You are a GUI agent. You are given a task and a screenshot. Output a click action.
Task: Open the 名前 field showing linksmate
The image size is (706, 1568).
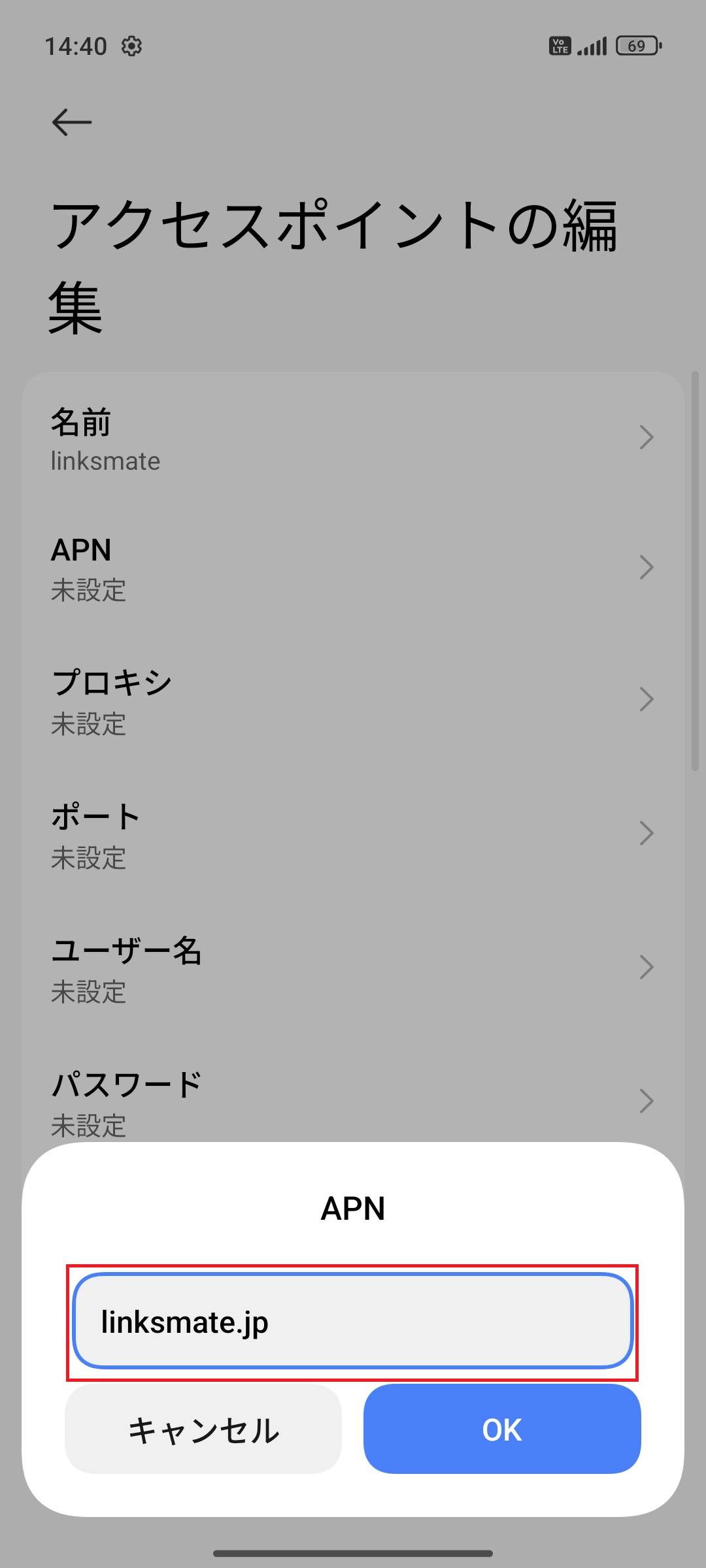[x=353, y=439]
